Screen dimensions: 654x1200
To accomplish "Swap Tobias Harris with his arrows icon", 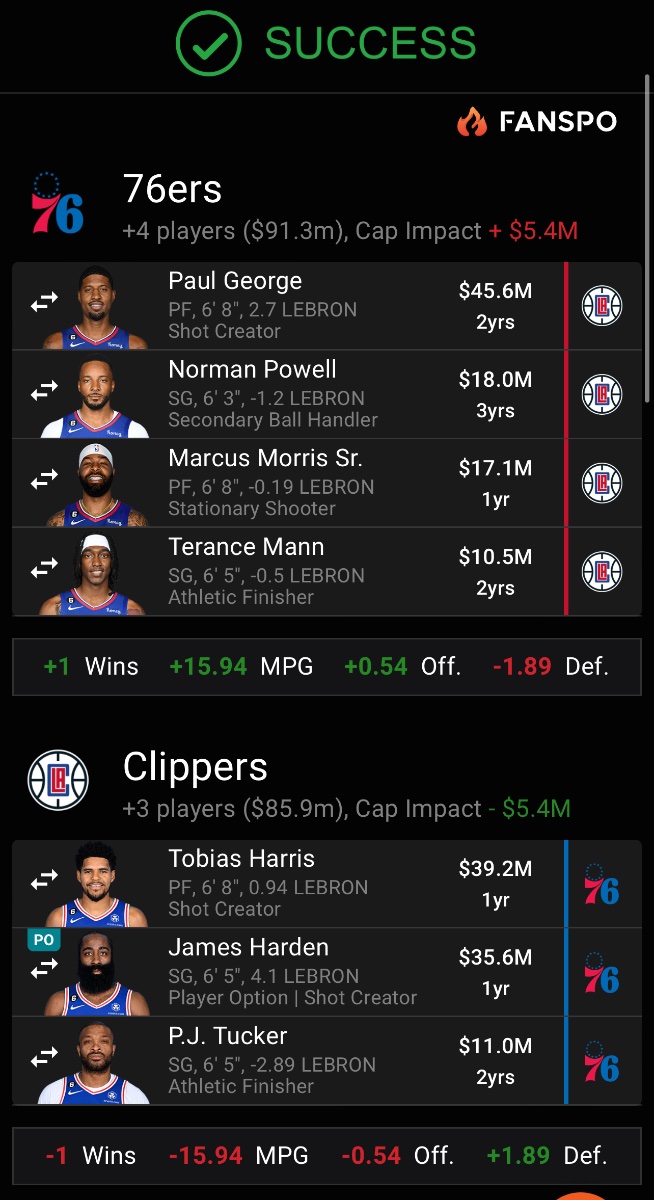I will (x=44, y=880).
